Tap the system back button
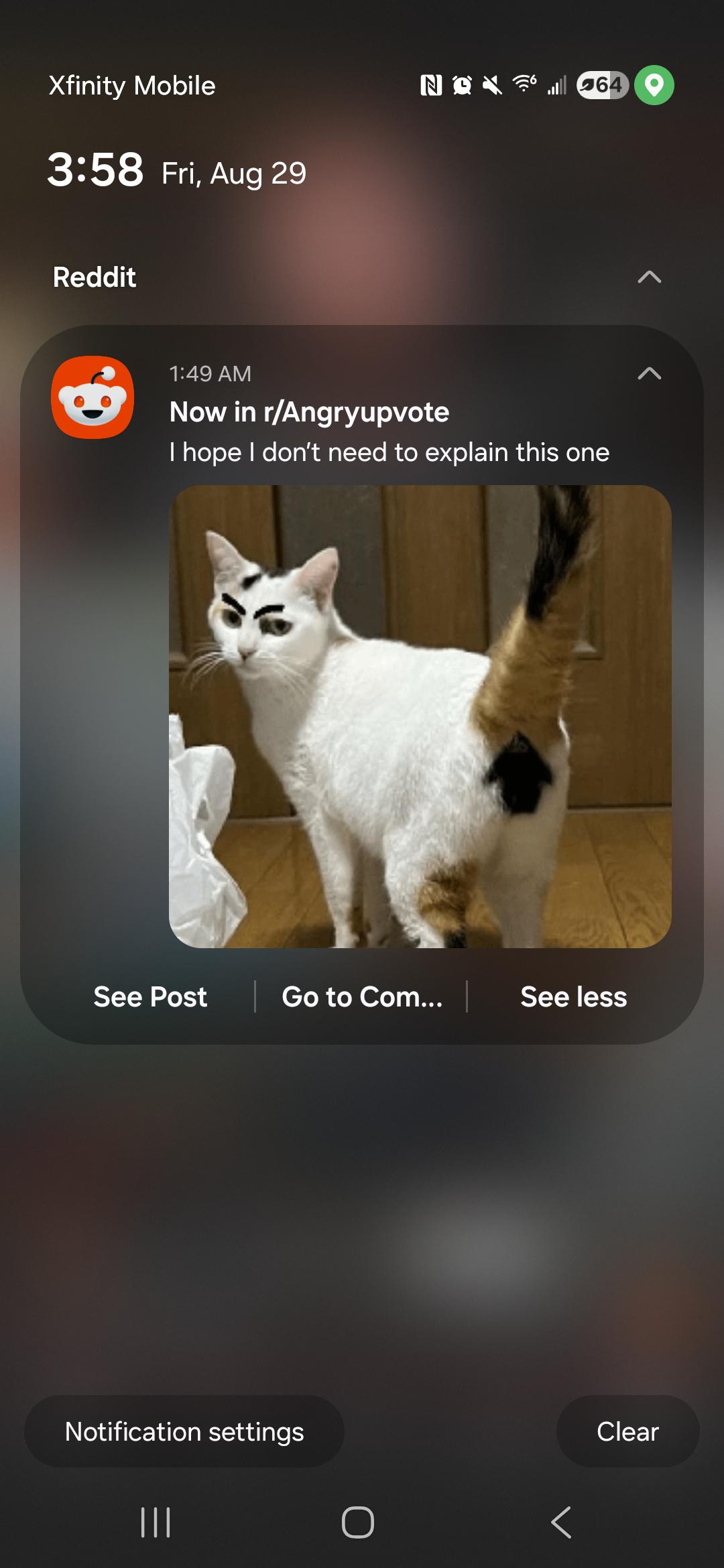Screen dimensions: 724x1568 tap(561, 1522)
